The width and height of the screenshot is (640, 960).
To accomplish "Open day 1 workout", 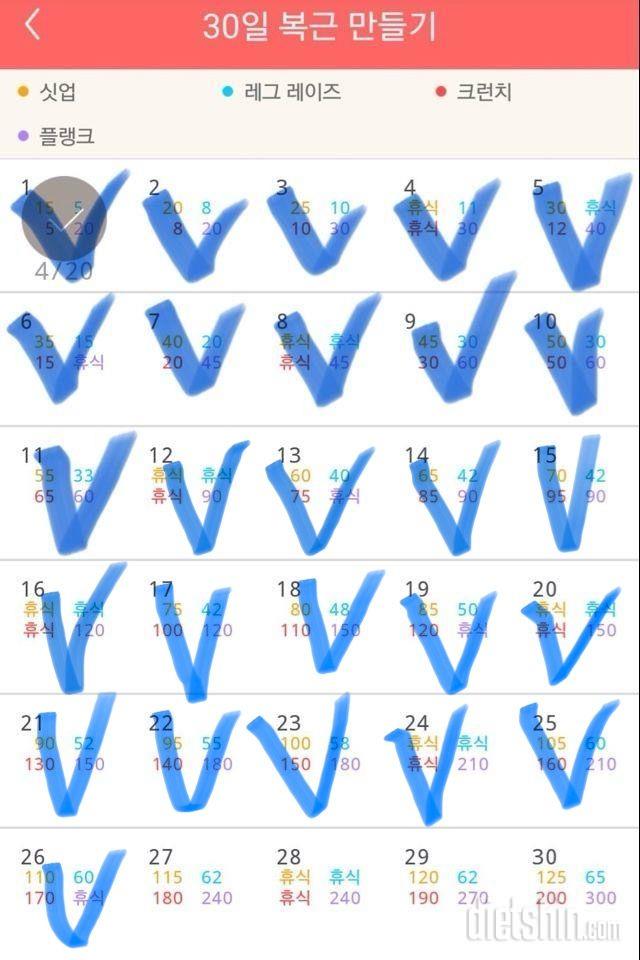I will [x=64, y=226].
